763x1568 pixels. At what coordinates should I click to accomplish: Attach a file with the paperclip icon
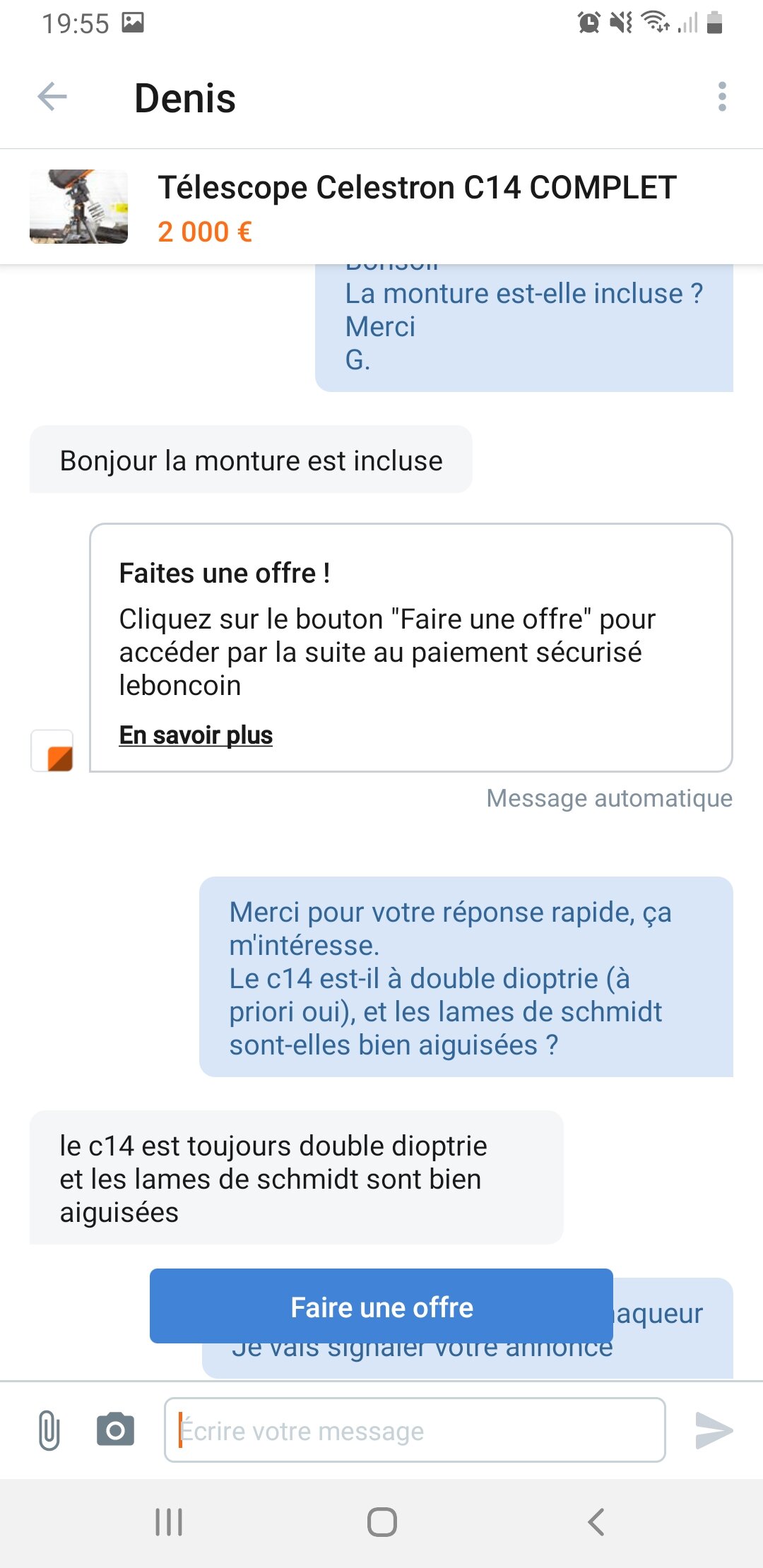click(x=49, y=1430)
